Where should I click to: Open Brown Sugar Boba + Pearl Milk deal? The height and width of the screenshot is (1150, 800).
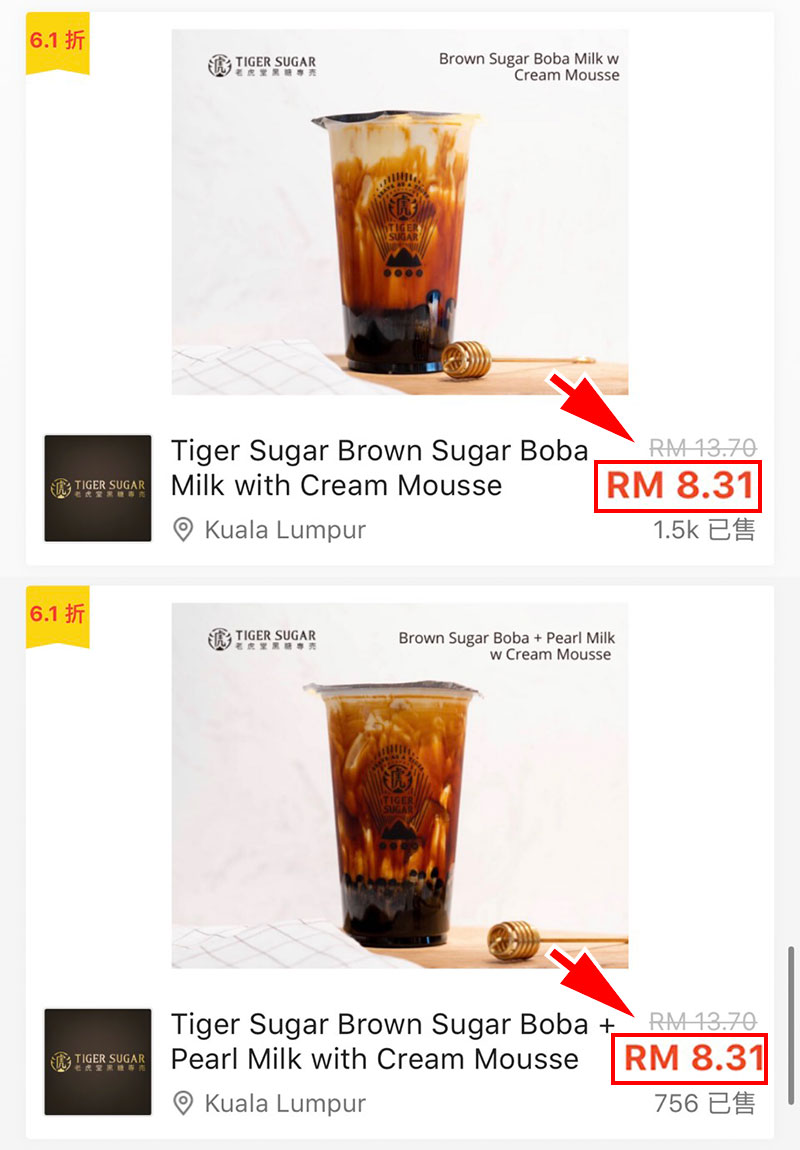[x=392, y=1041]
